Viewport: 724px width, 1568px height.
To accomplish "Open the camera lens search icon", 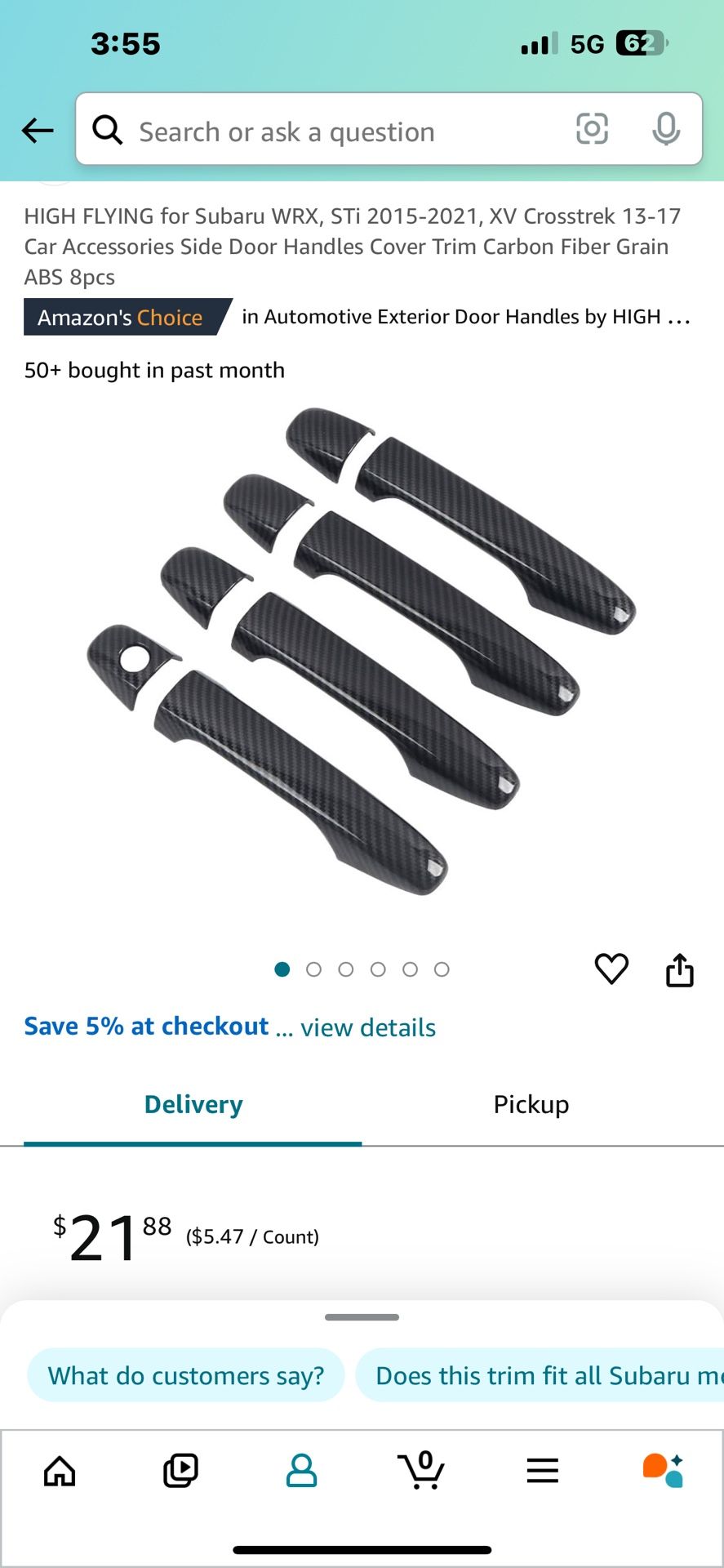I will (592, 129).
